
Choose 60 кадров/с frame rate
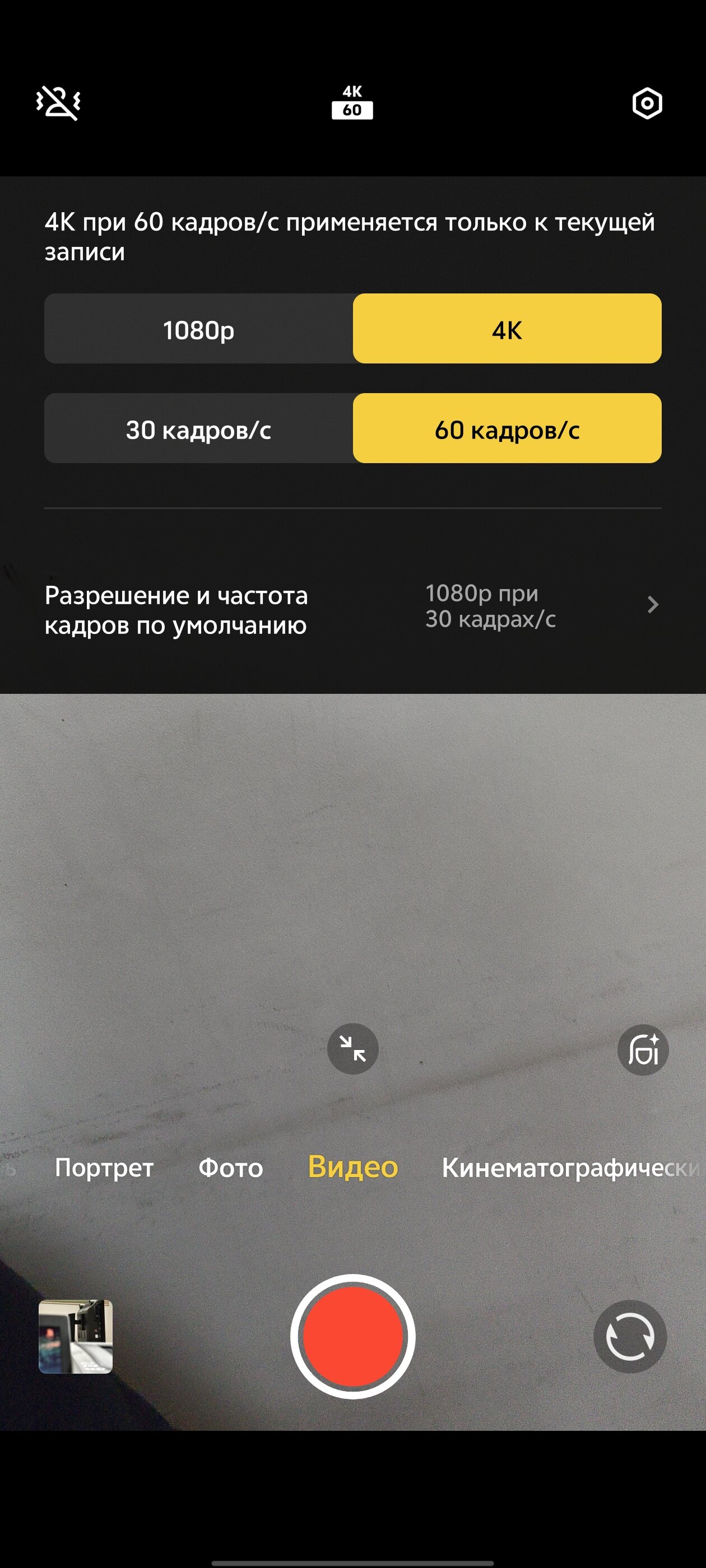507,428
